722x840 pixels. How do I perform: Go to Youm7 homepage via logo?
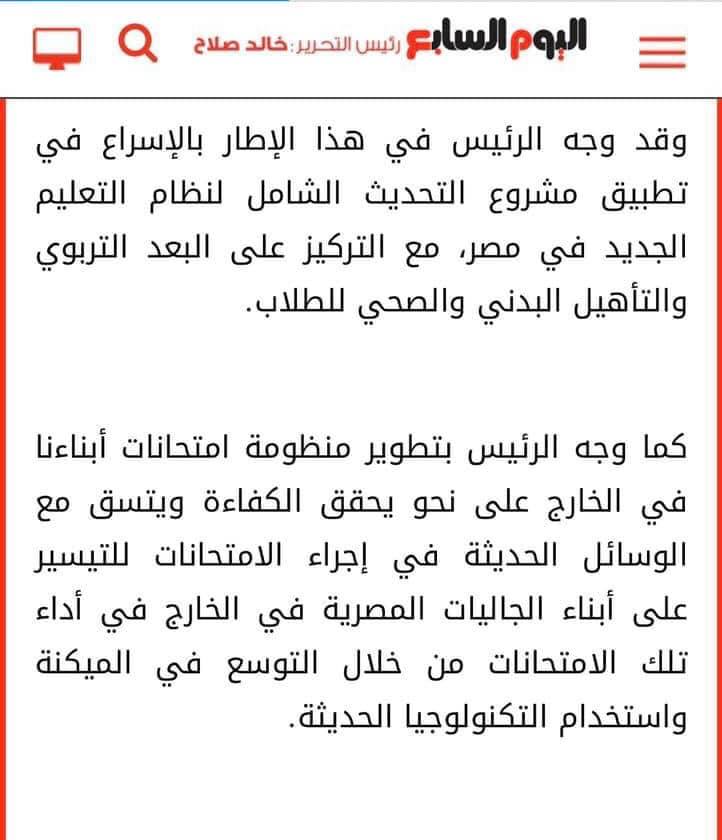(x=496, y=38)
